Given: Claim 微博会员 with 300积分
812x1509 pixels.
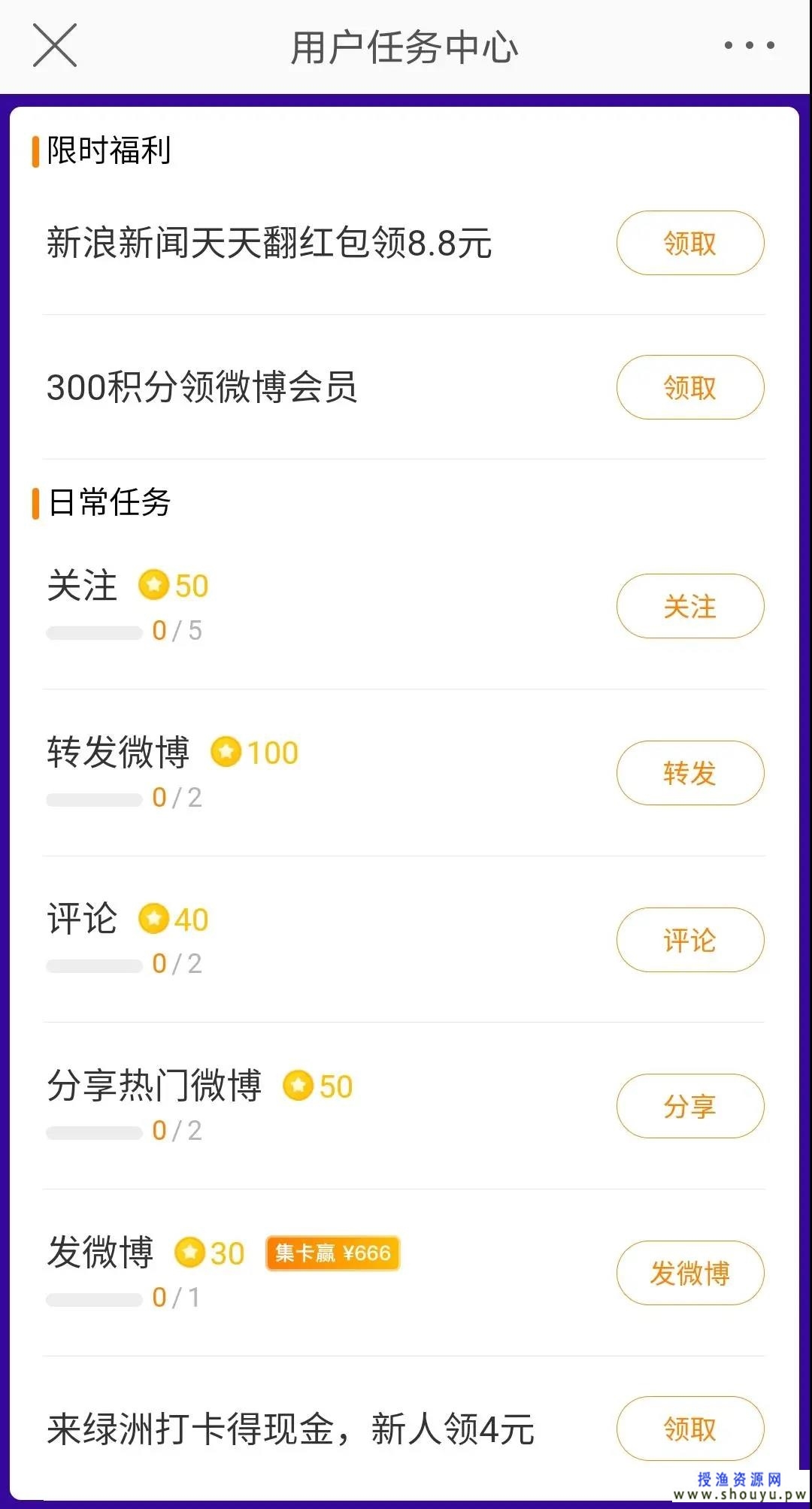Looking at the screenshot, I should 689,387.
